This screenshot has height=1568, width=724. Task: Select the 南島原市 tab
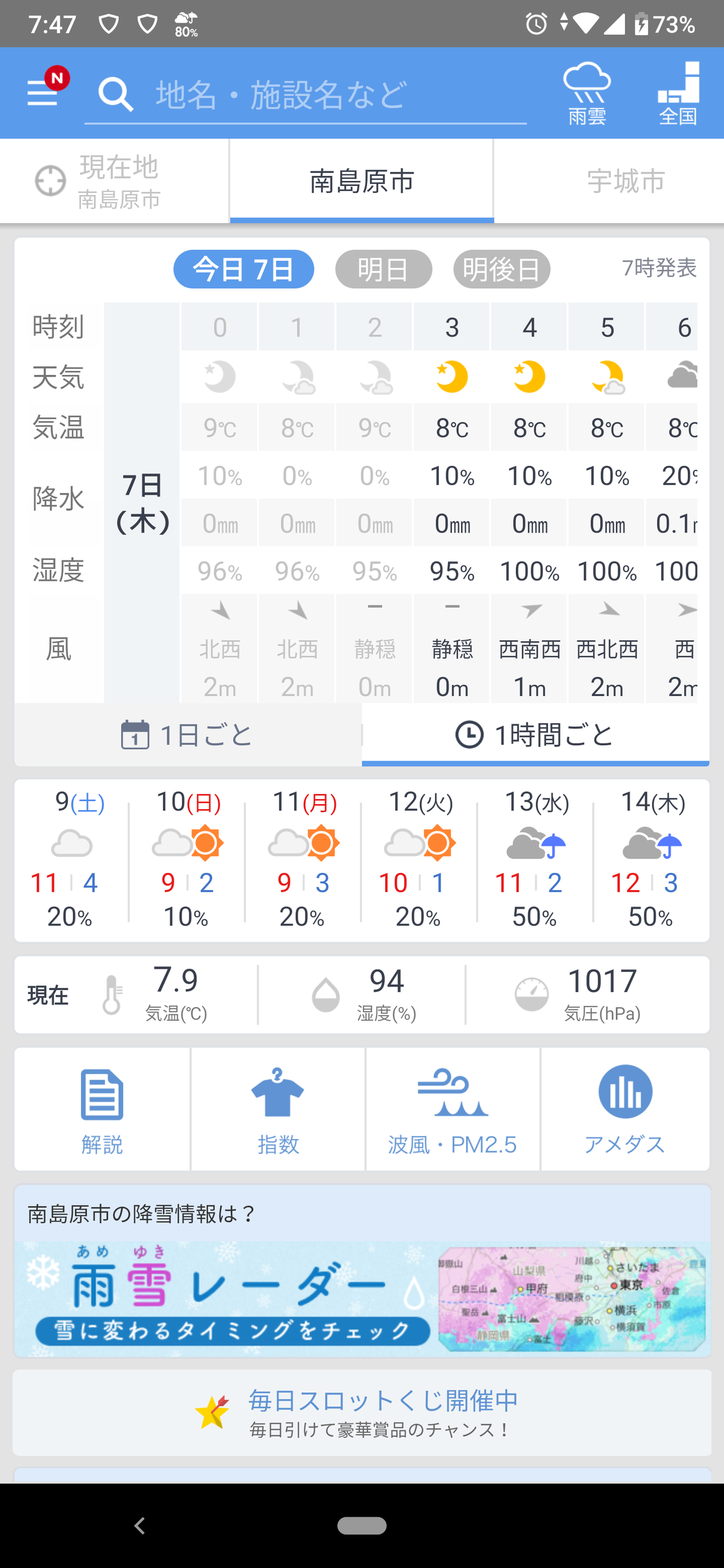(361, 182)
